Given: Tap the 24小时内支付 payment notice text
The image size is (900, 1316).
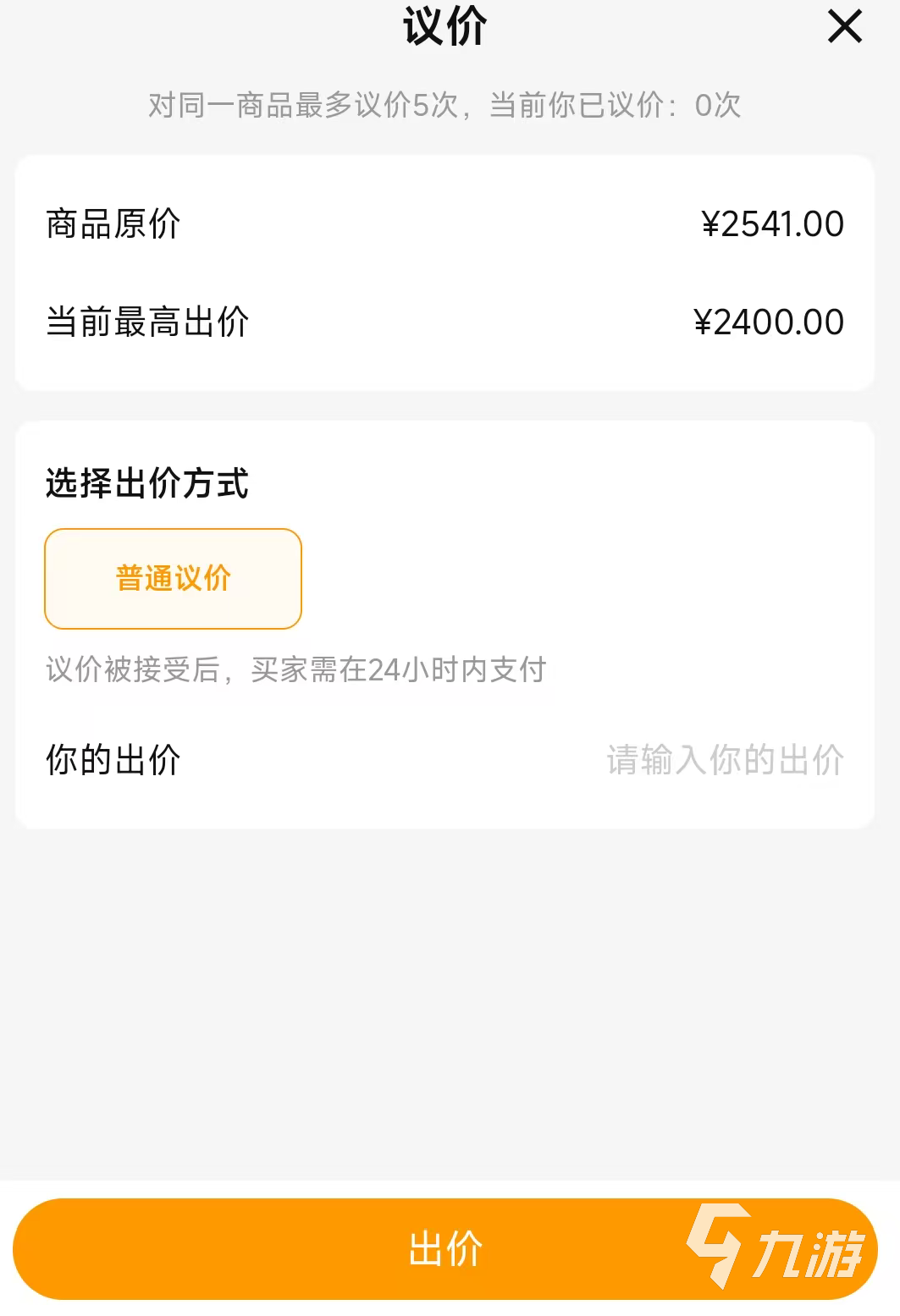Looking at the screenshot, I should (296, 669).
